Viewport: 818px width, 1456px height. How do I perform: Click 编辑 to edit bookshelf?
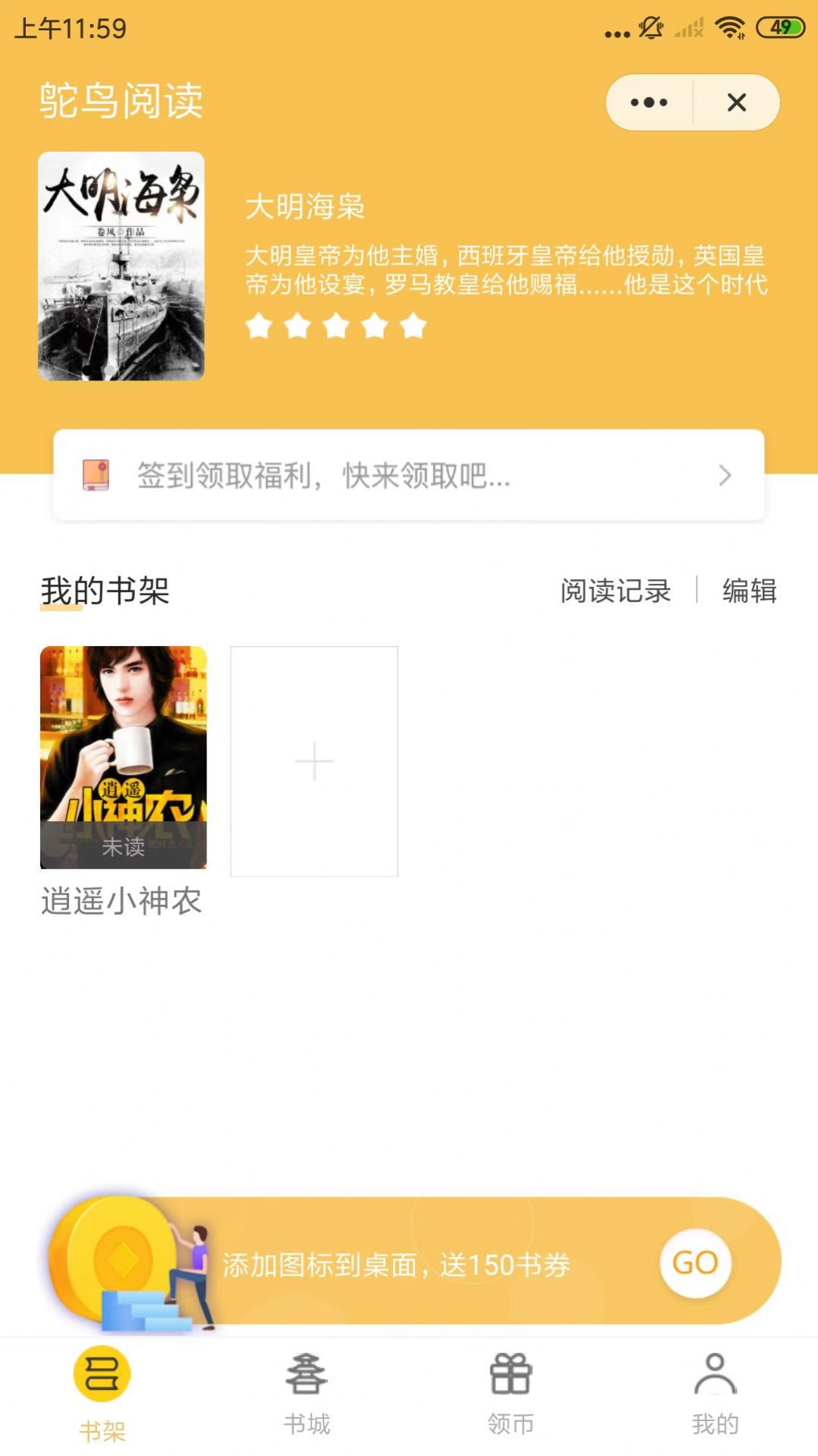point(750,591)
